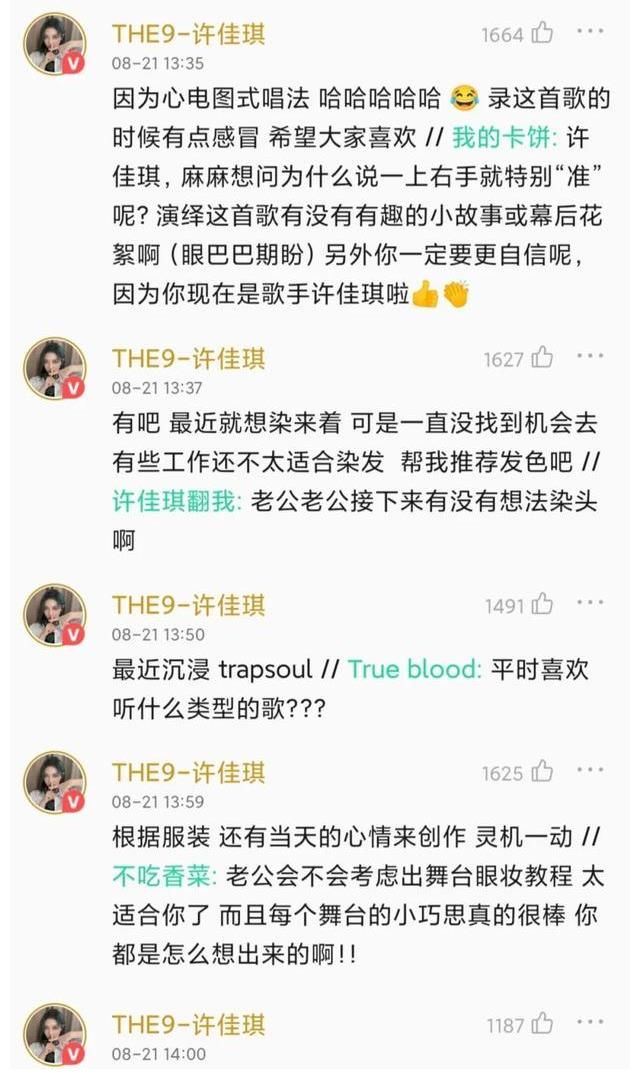
Task: Like the comment posted at 14:00
Action: pyautogui.click(x=543, y=1024)
